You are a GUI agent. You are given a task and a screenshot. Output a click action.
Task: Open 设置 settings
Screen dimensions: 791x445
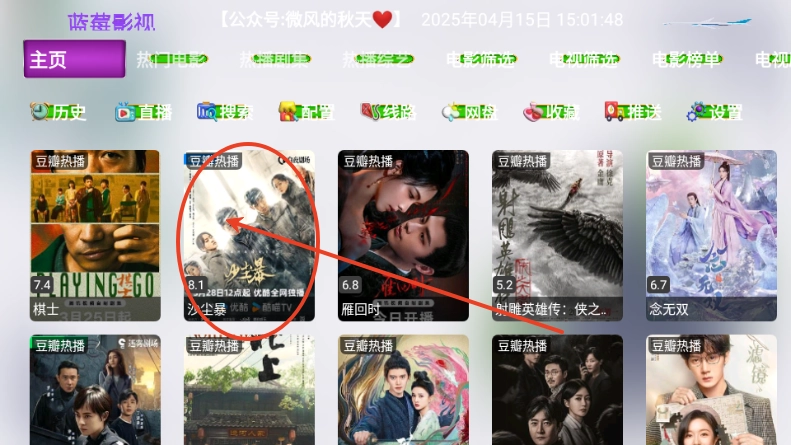(x=714, y=112)
